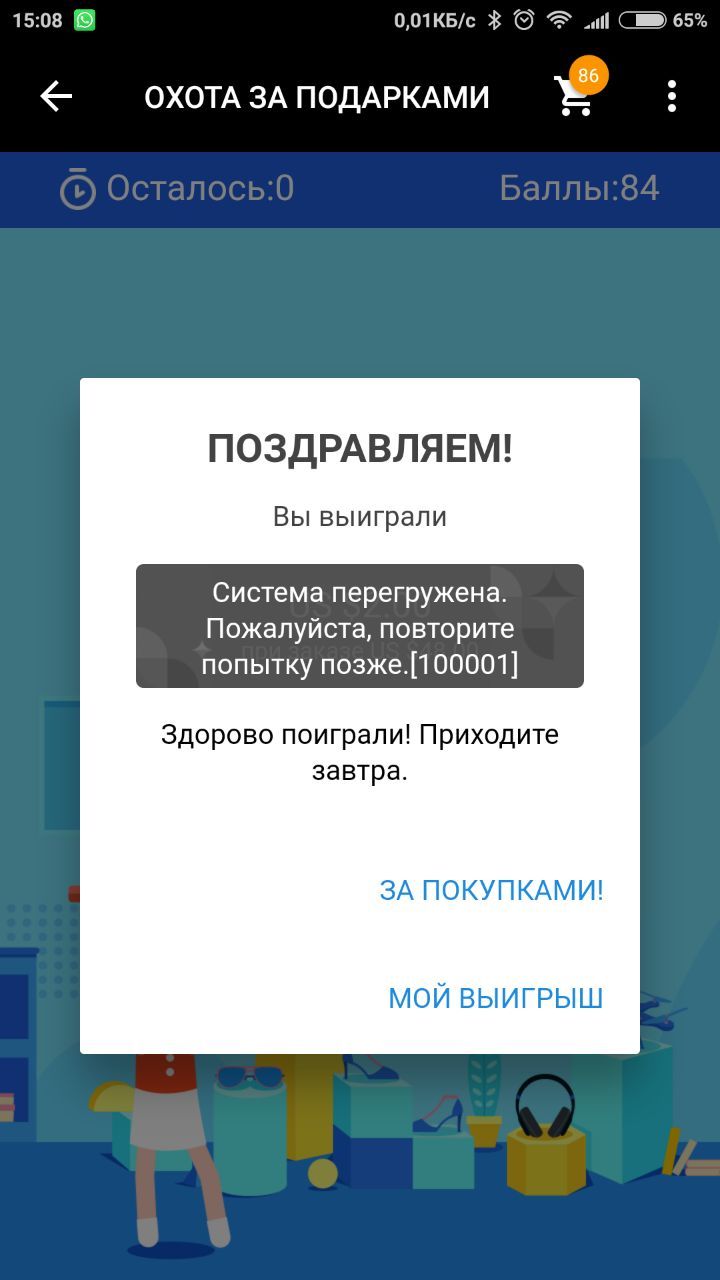
Task: Open МОЙ ВЫИГРЫШ to view winnings
Action: point(495,998)
